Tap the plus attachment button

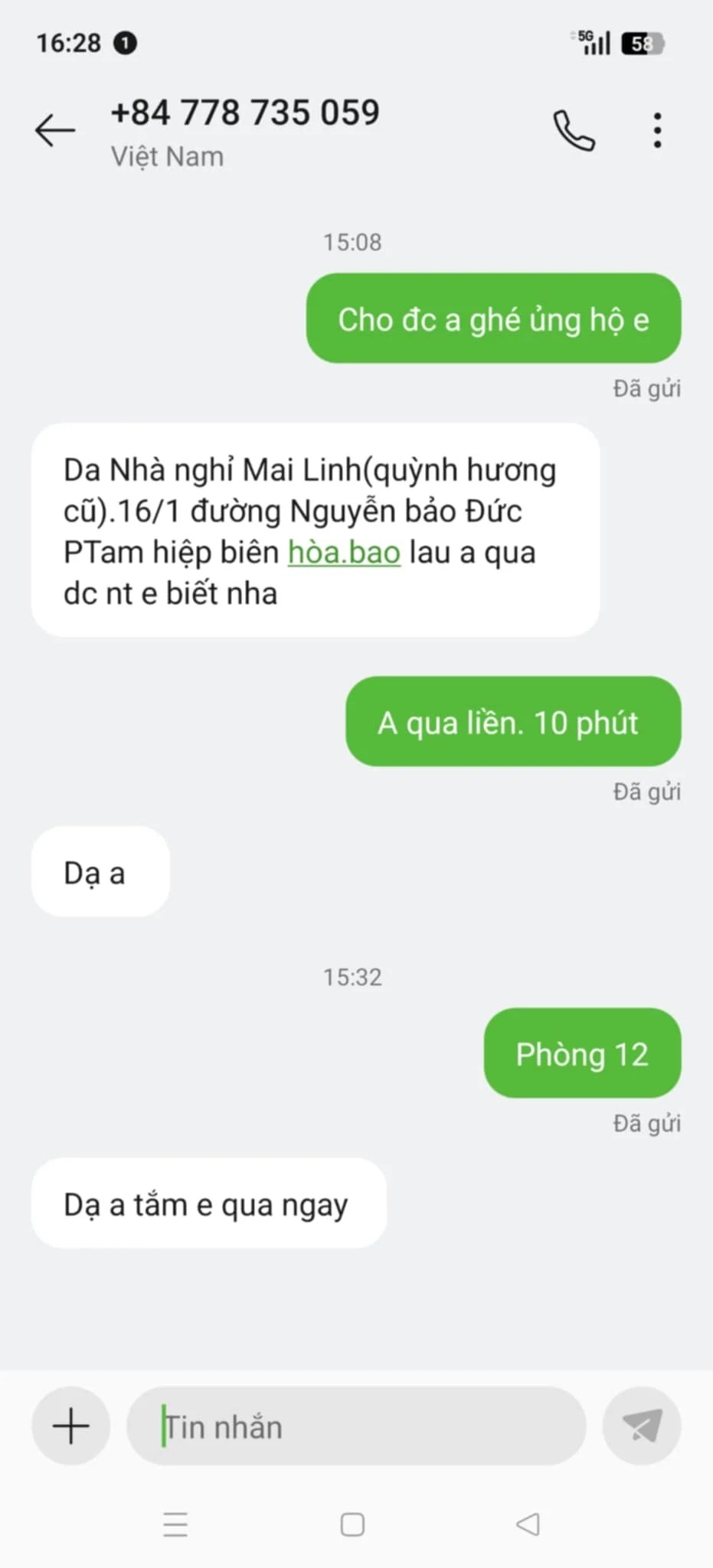[x=71, y=1426]
